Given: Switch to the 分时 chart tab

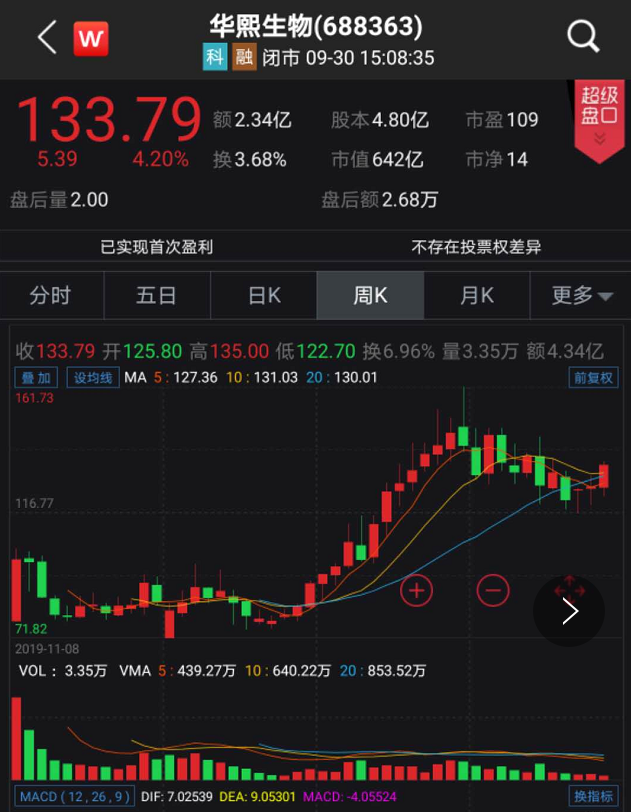Looking at the screenshot, I should click(x=51, y=295).
